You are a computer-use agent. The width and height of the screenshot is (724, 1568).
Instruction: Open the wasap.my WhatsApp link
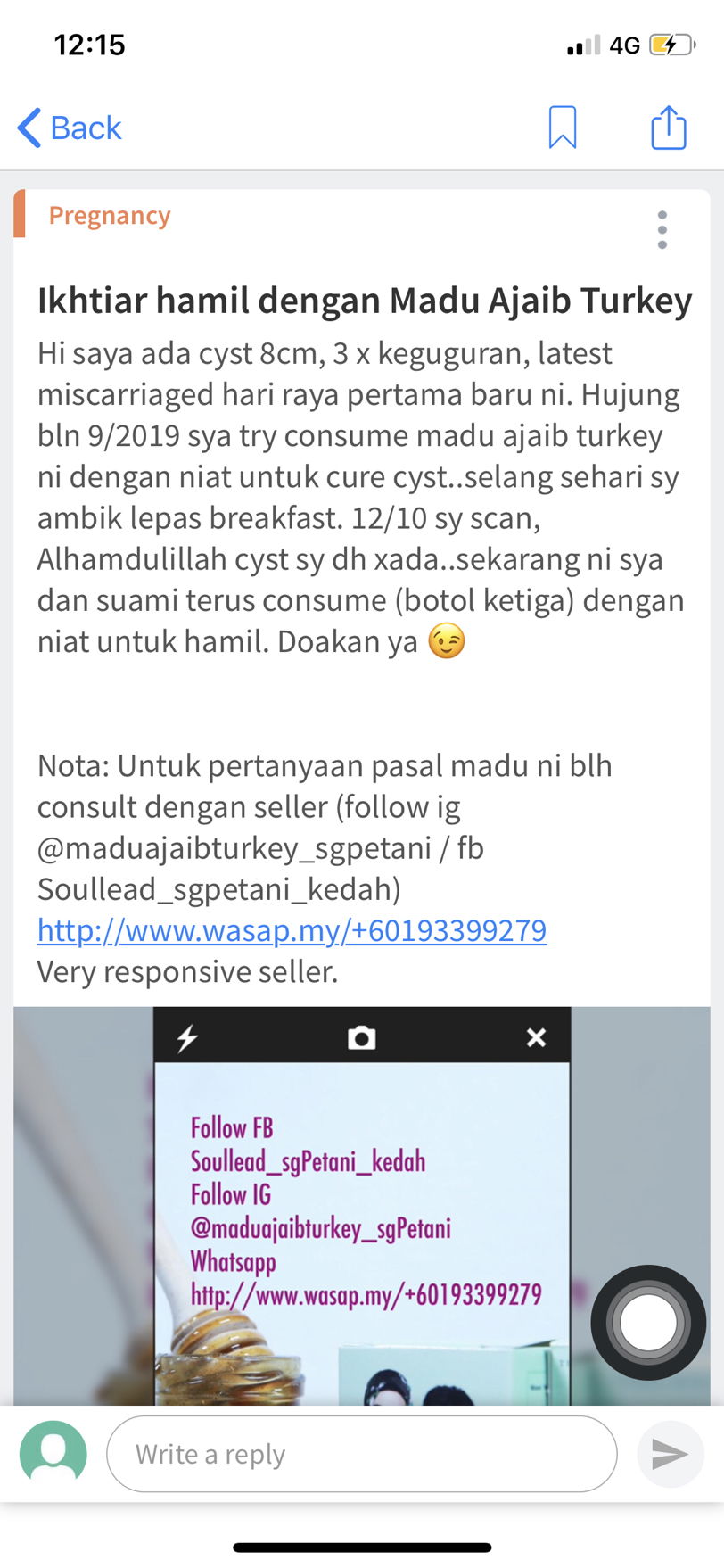(292, 930)
